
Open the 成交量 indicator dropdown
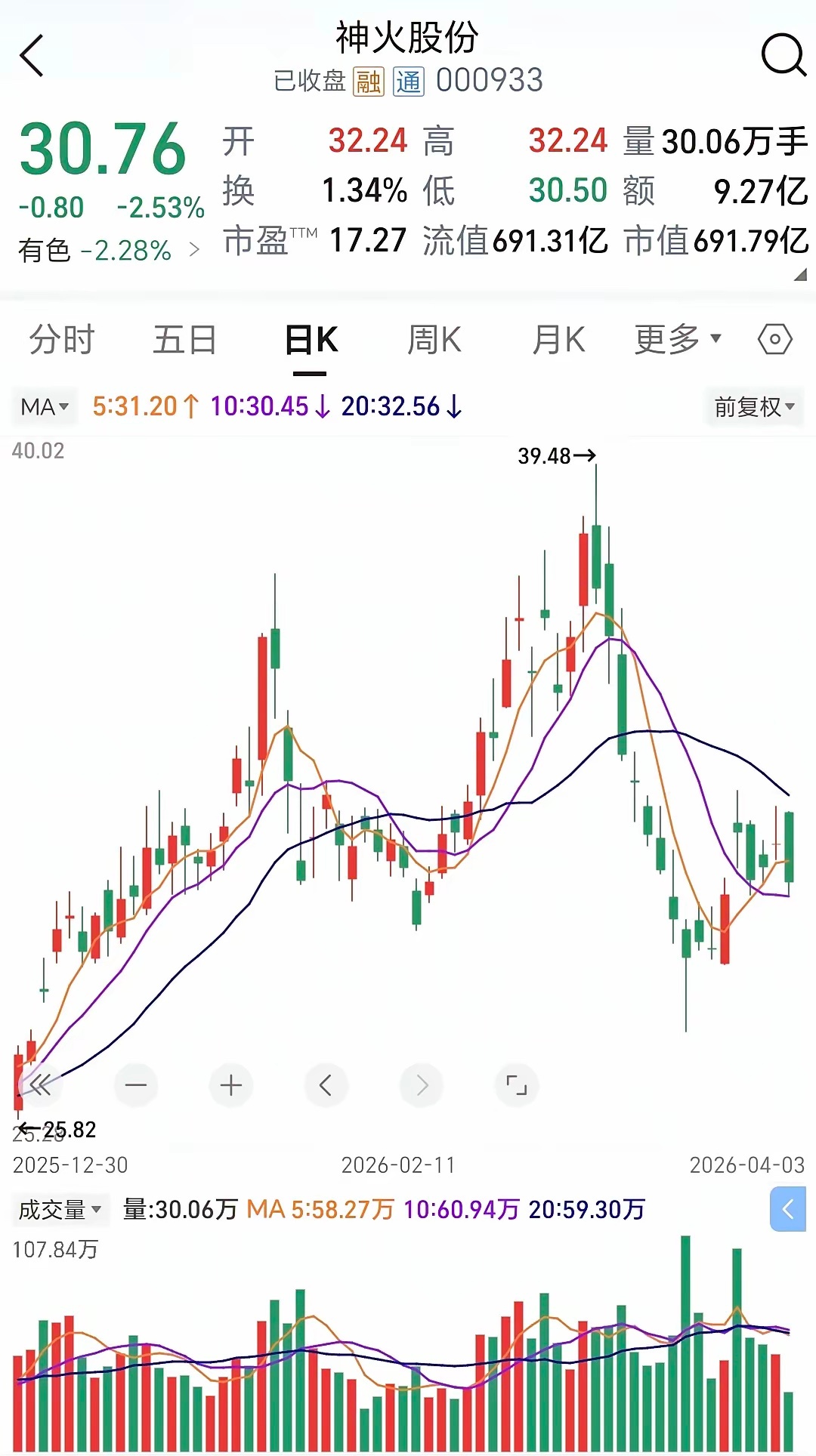[60, 1210]
